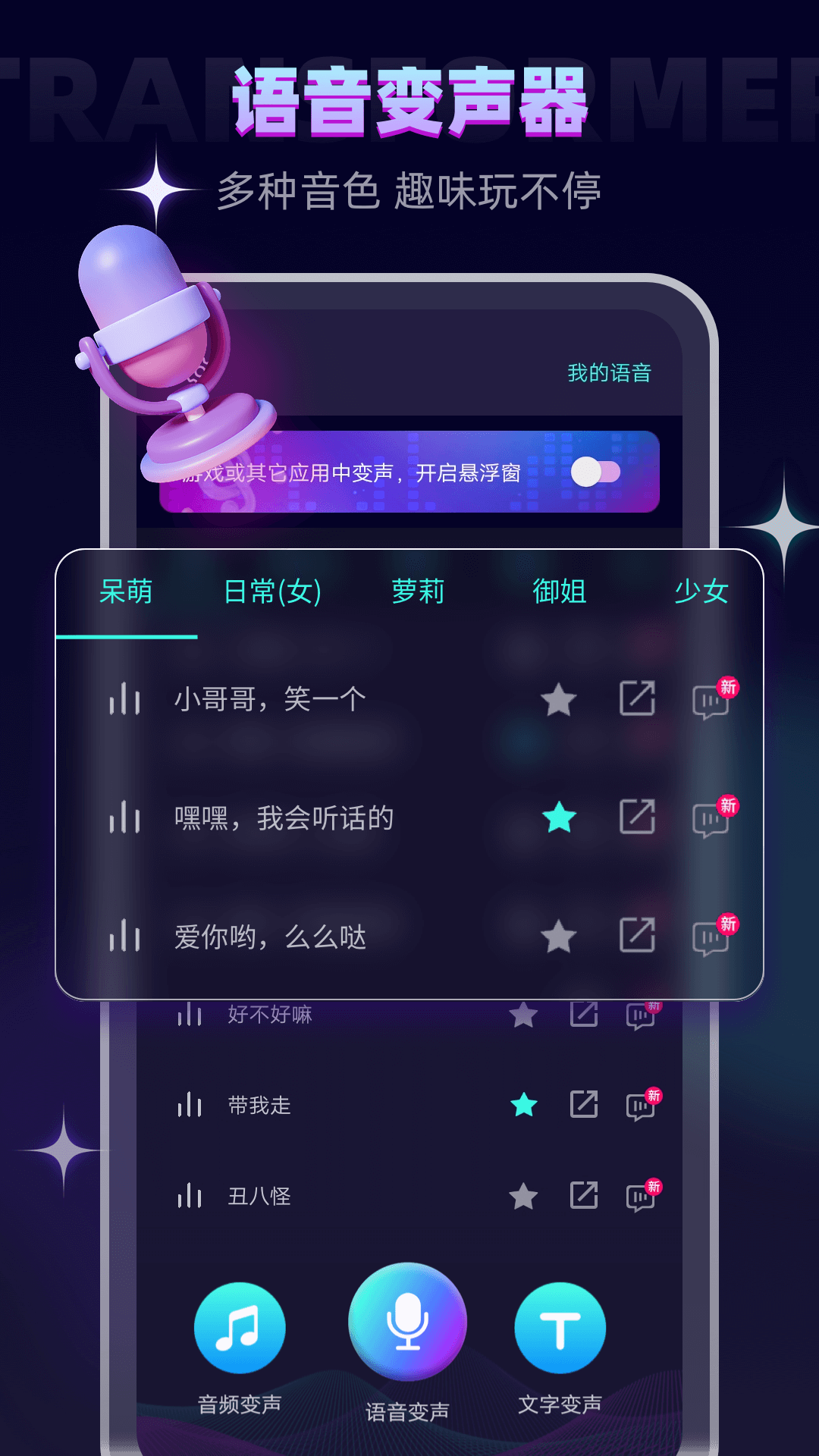The image size is (819, 1456).
Task: Play the 小哥哥，笑一个 waveform icon
Action: click(x=126, y=701)
